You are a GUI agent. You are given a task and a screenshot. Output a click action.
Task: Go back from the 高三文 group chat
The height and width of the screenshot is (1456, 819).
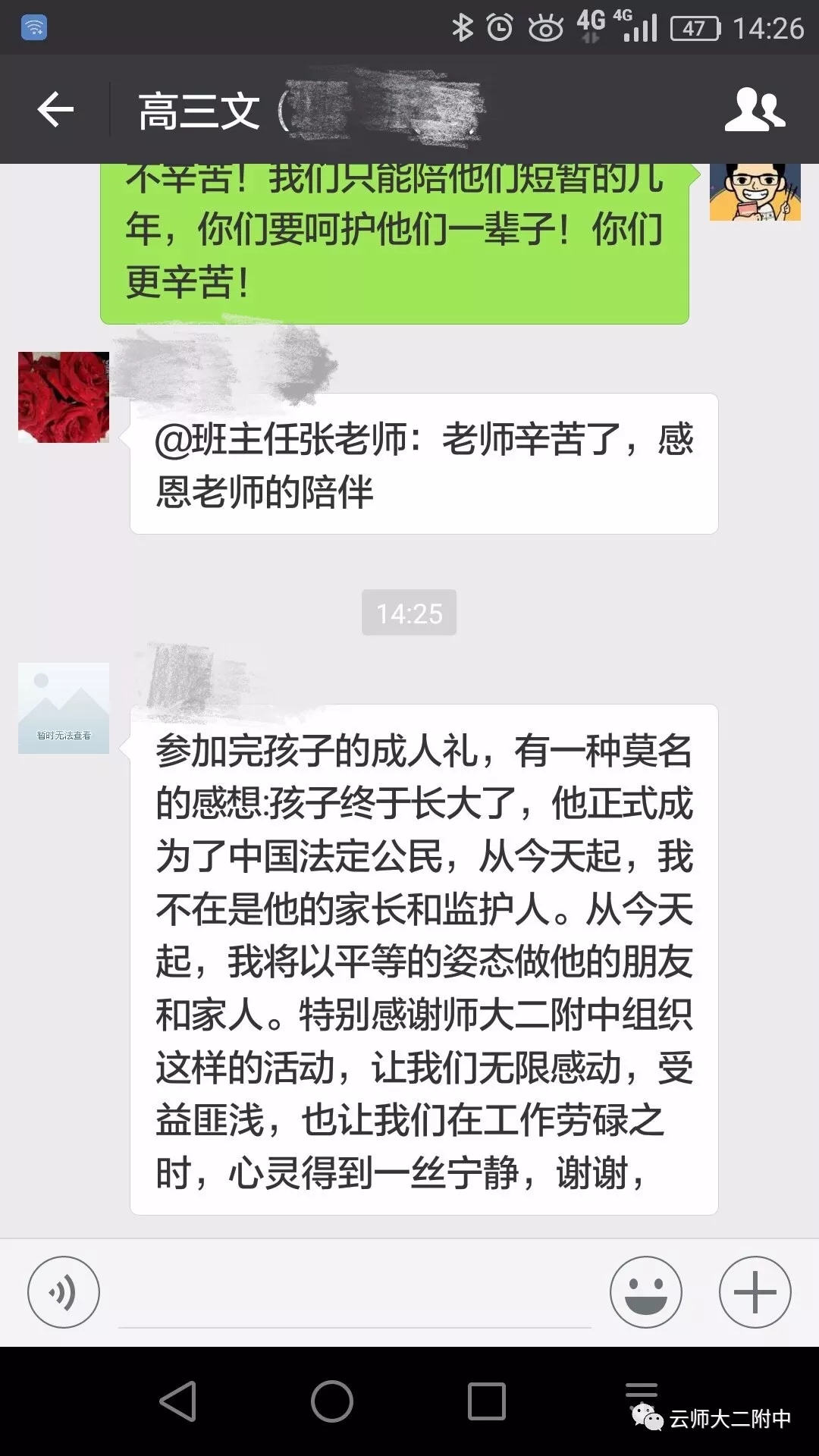[x=55, y=110]
